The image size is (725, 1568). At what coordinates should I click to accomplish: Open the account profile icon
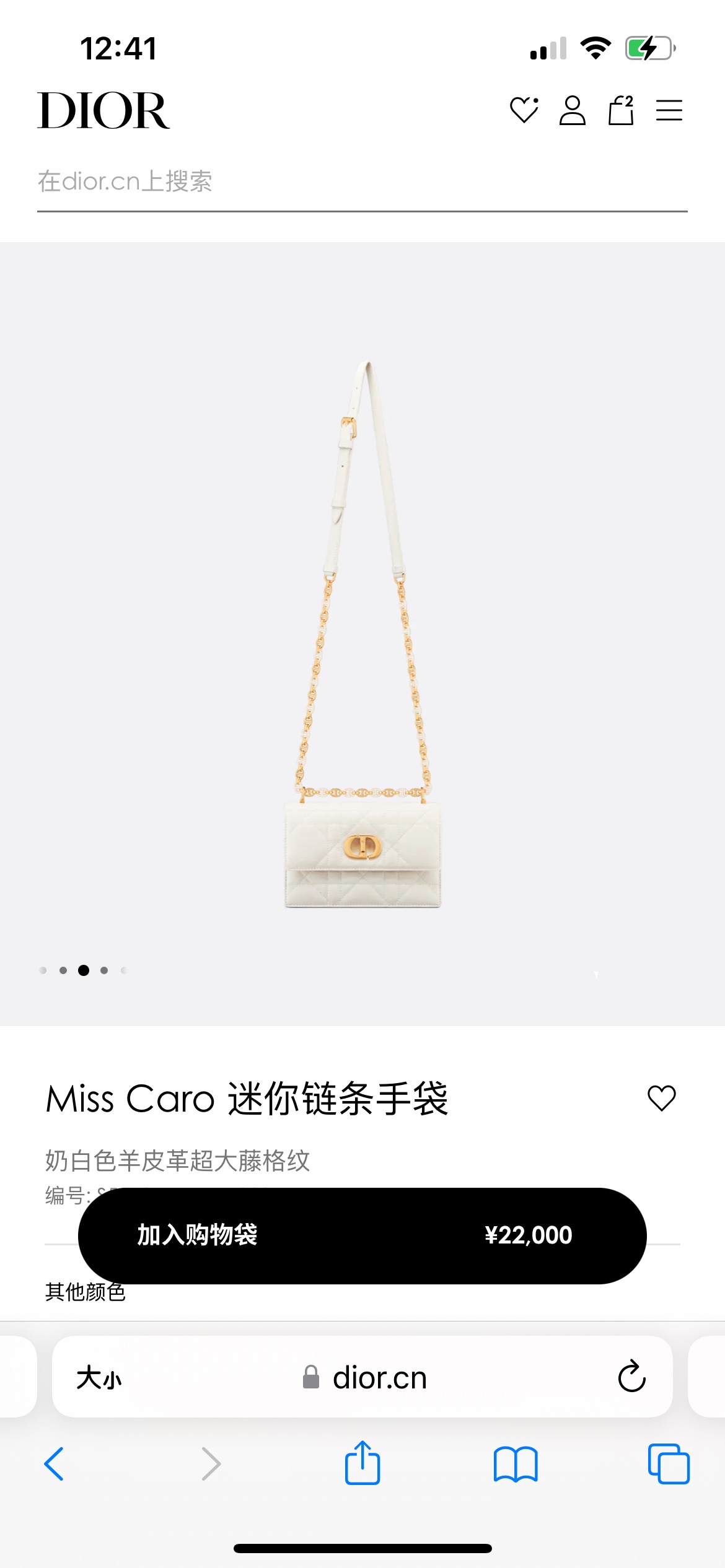click(x=572, y=111)
